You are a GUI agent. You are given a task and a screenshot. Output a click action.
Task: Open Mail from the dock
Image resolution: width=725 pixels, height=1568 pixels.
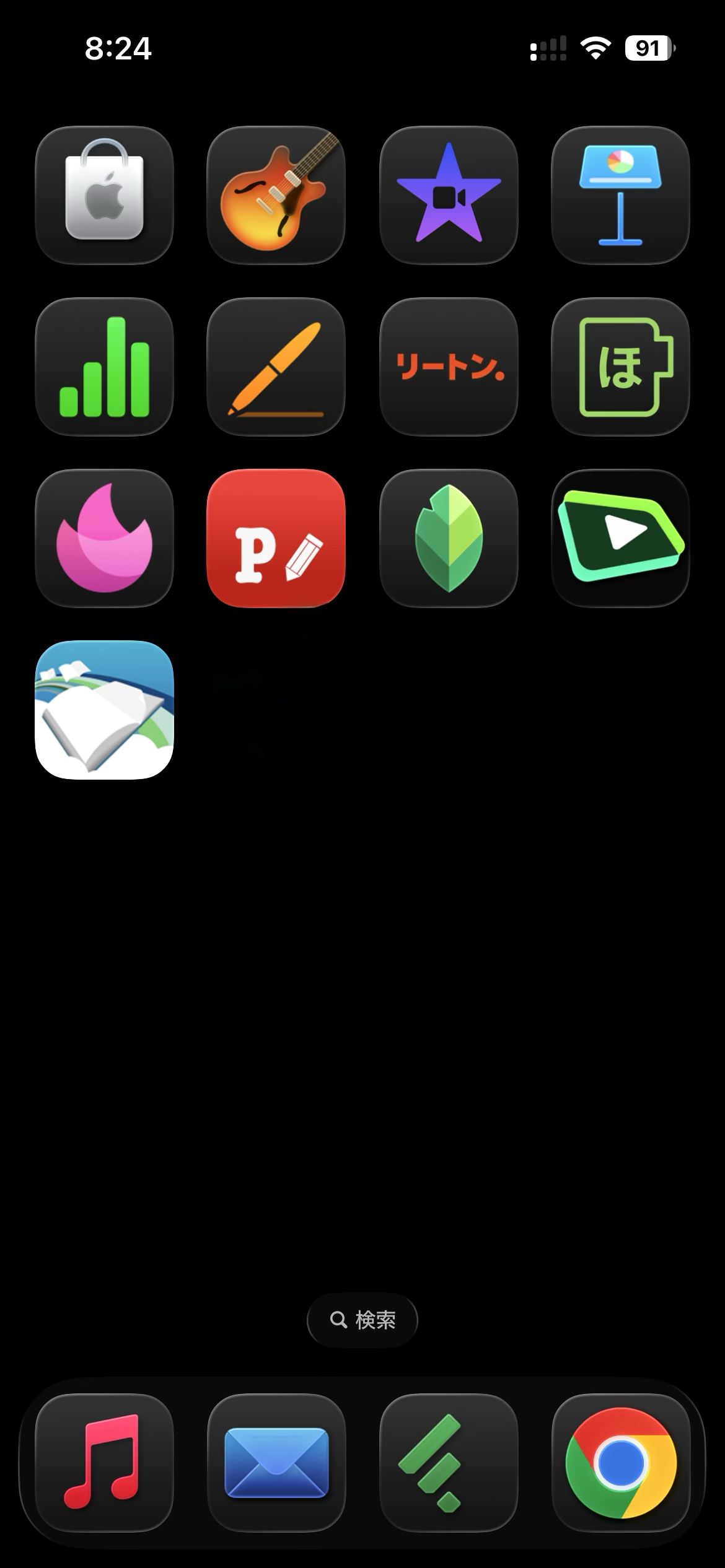coord(276,1463)
